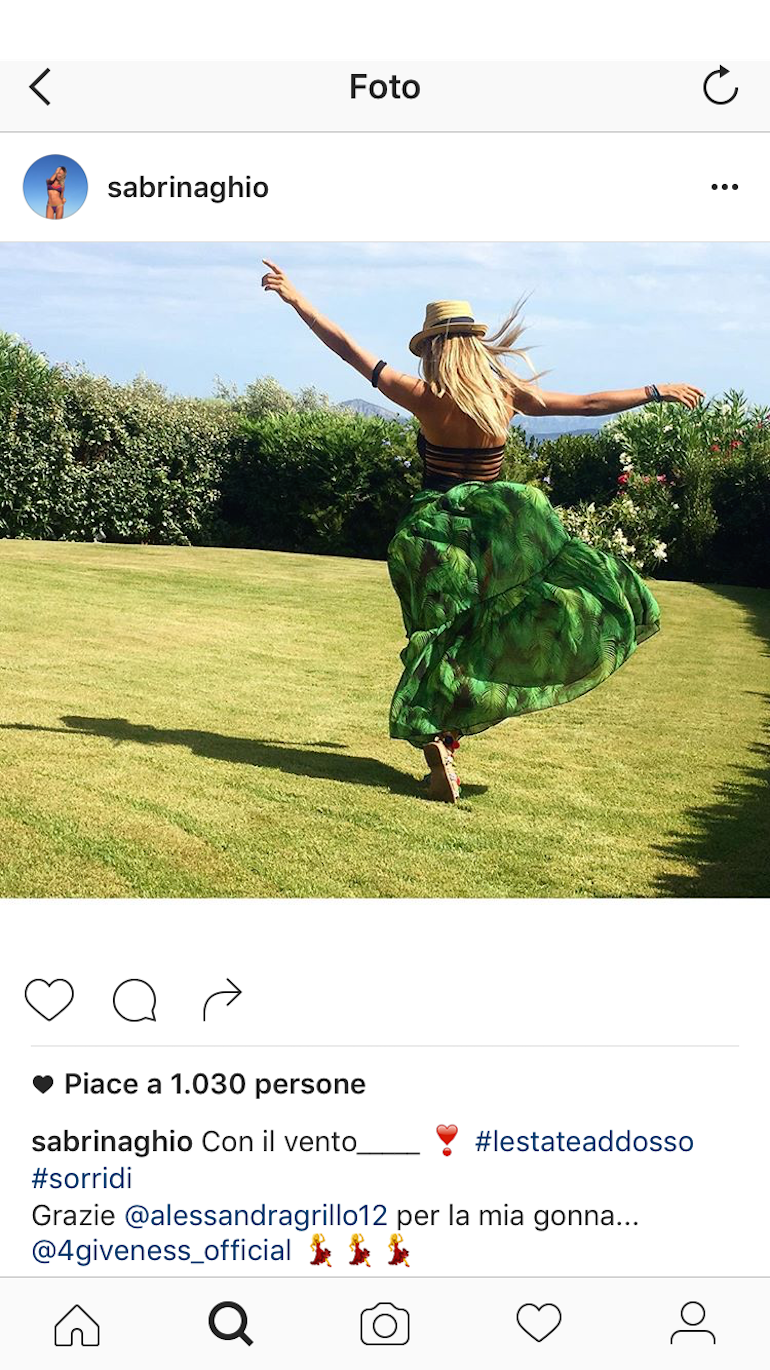Go back from the Foto screen
770x1370 pixels.
click(40, 88)
